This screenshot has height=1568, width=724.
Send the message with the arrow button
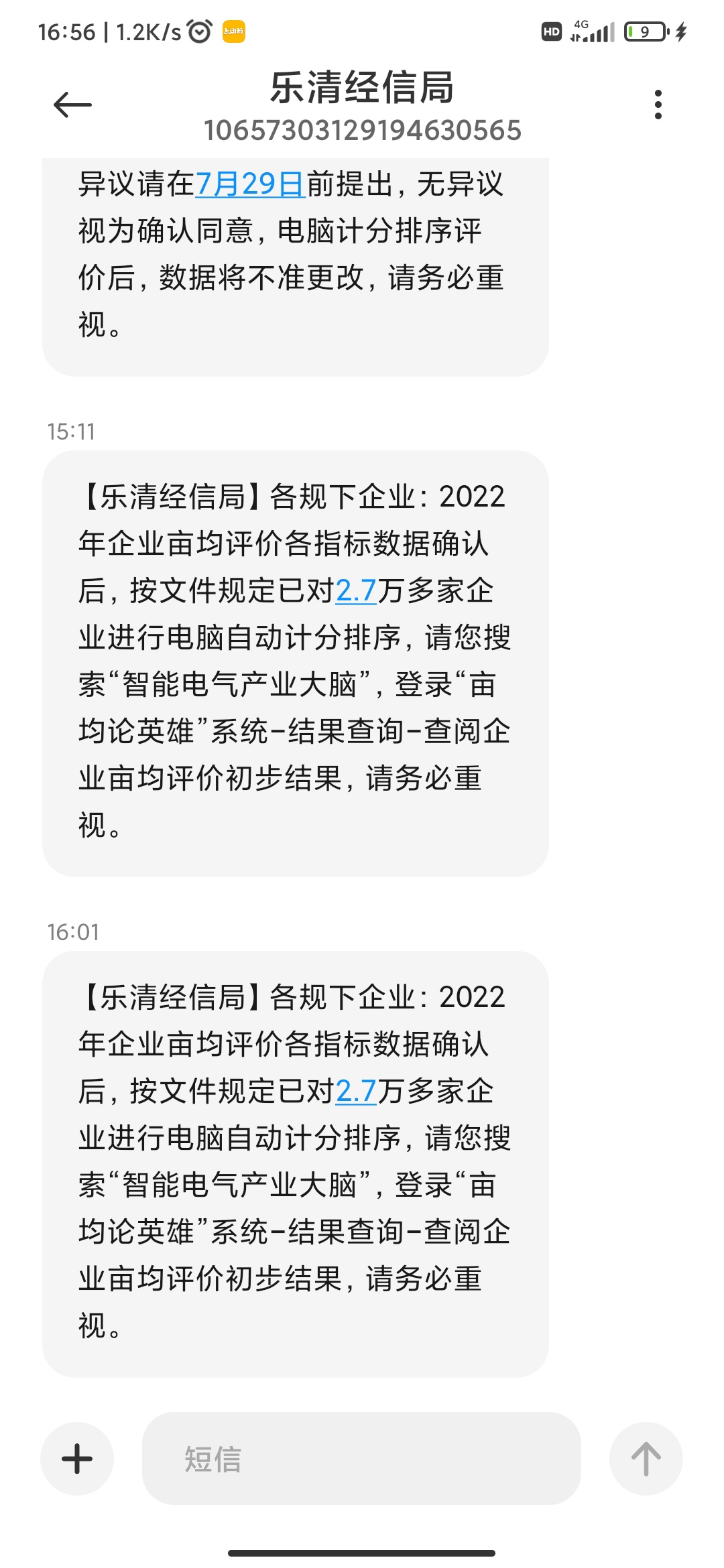(646, 1459)
